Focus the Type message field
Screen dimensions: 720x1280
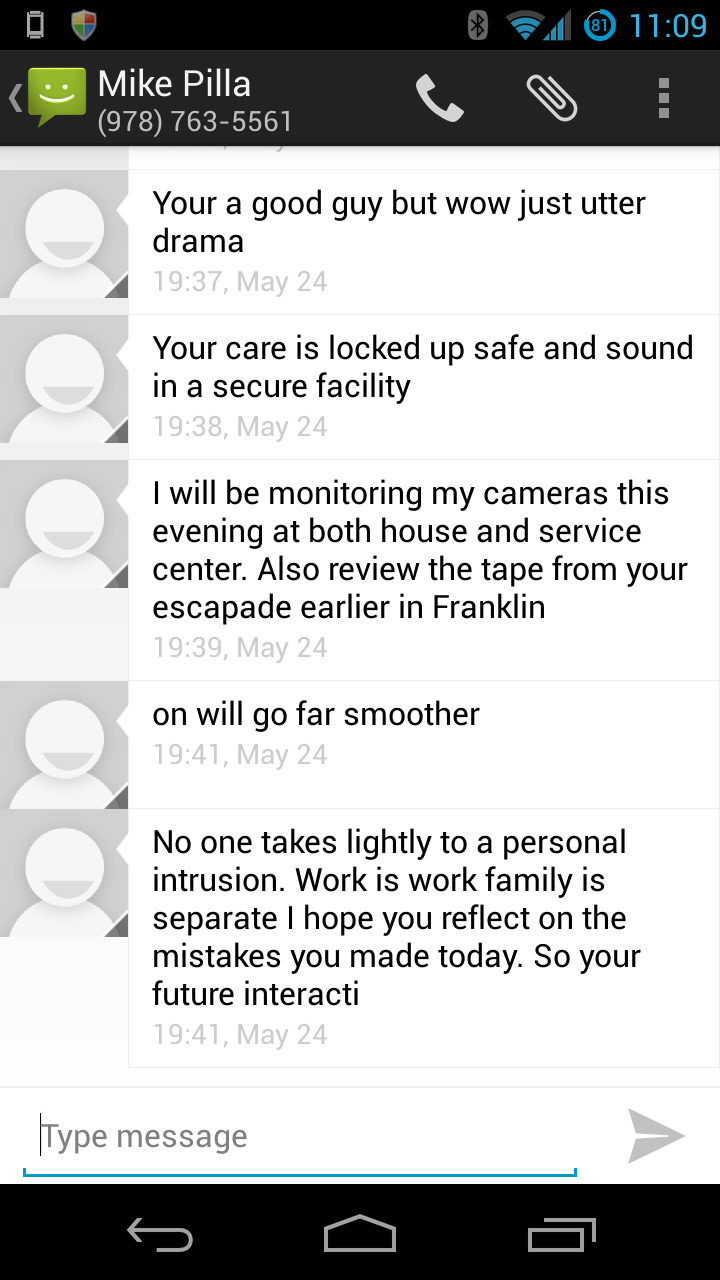pos(300,1137)
